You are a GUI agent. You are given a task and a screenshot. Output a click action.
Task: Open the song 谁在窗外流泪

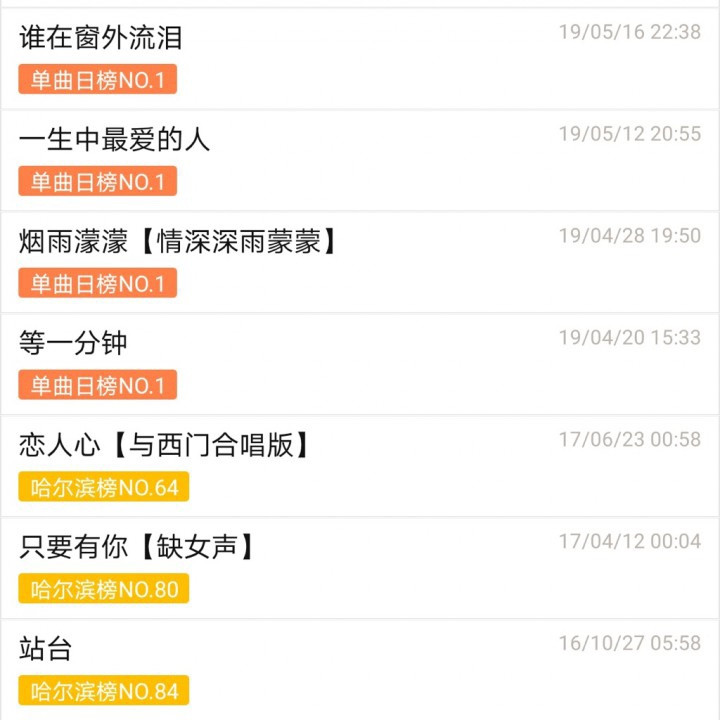click(101, 38)
